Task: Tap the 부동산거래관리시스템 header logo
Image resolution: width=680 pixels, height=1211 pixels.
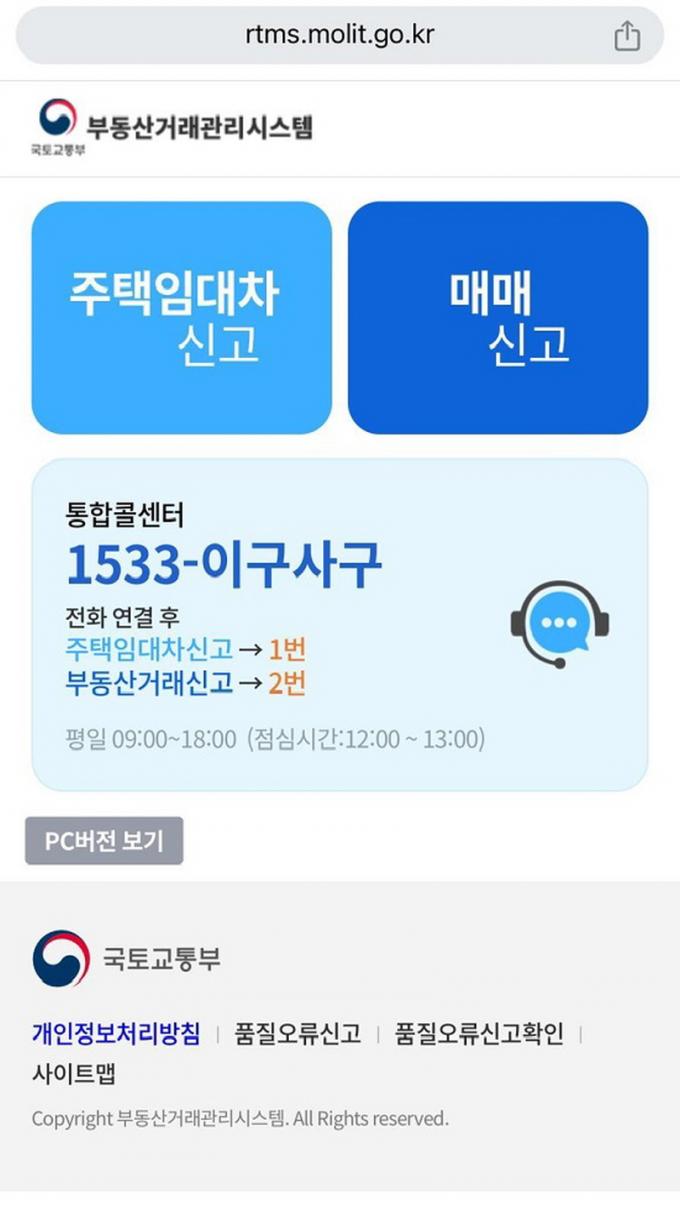Action: pos(175,129)
